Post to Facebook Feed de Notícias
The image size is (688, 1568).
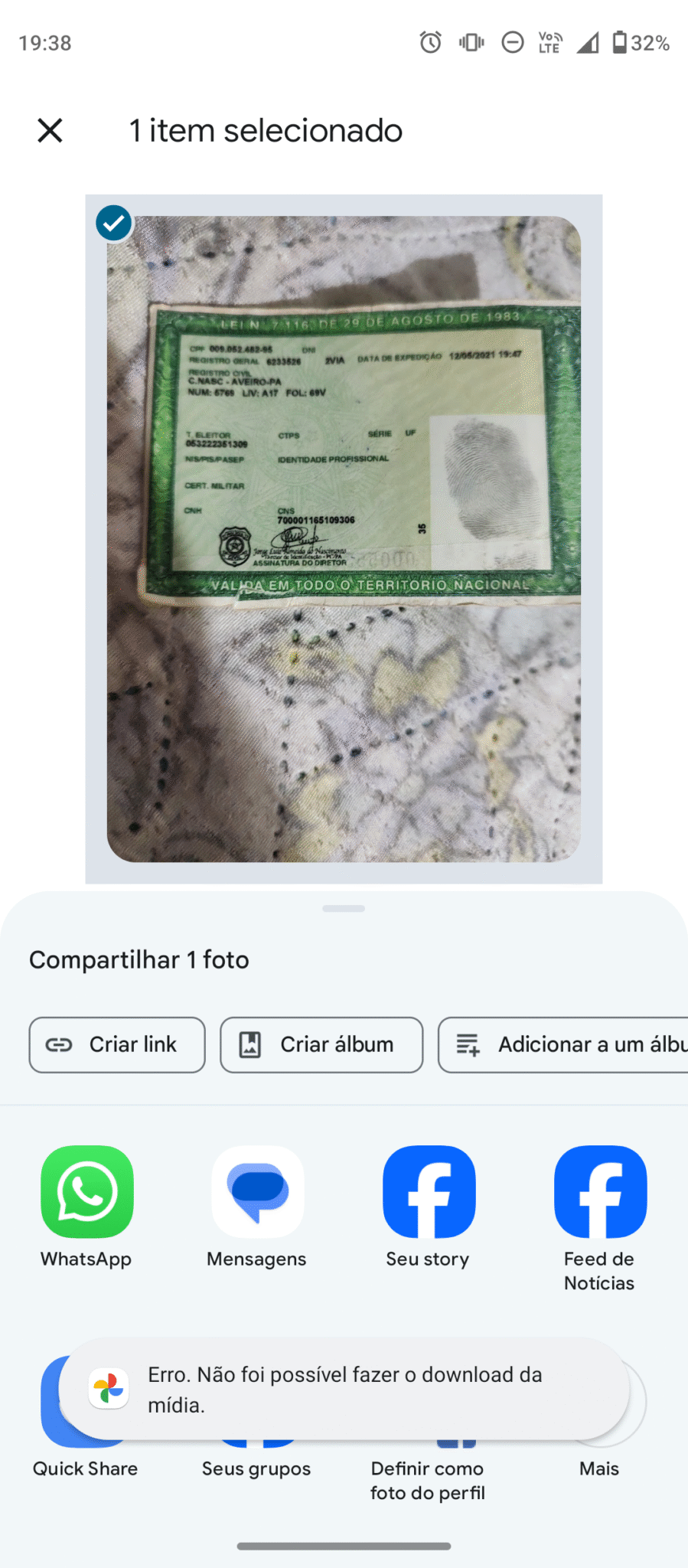click(600, 1219)
